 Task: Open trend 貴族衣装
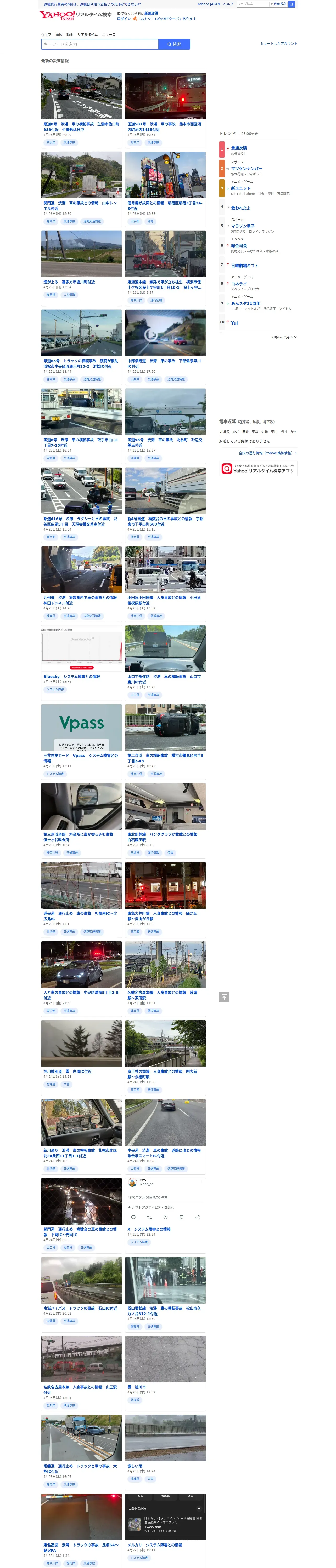(239, 148)
